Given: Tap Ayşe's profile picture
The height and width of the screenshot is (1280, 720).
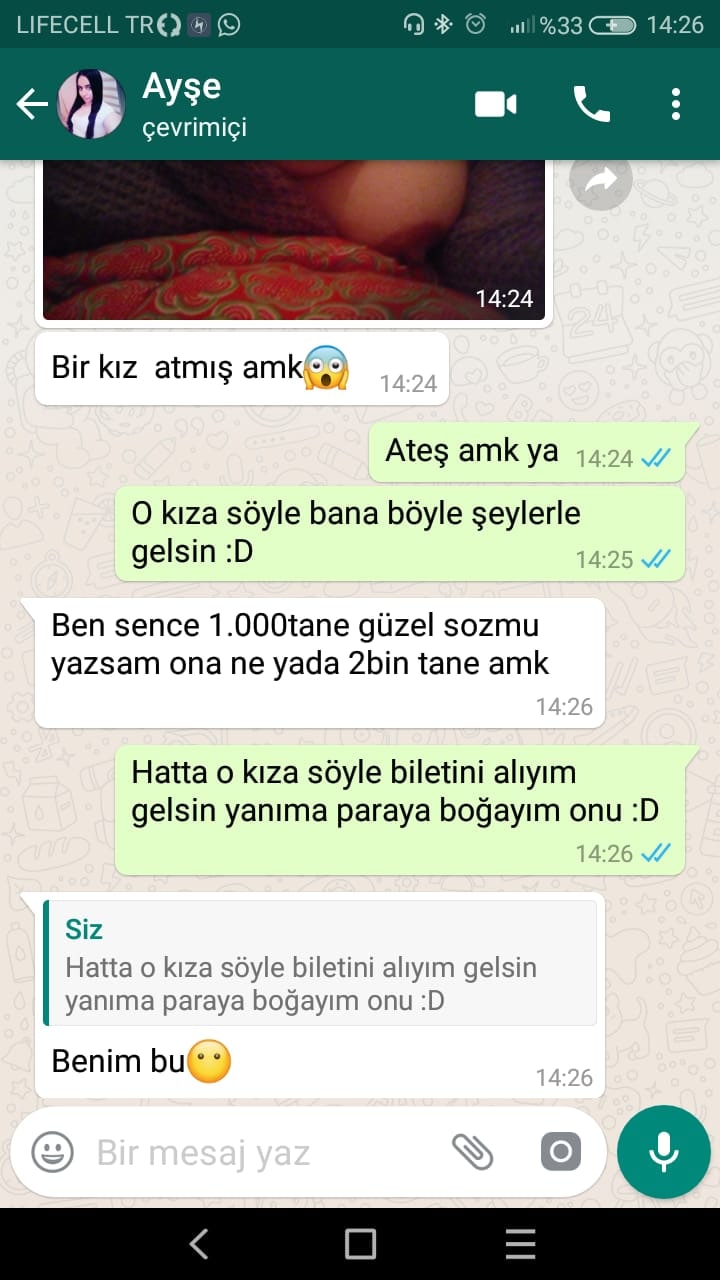Looking at the screenshot, I should [x=91, y=103].
